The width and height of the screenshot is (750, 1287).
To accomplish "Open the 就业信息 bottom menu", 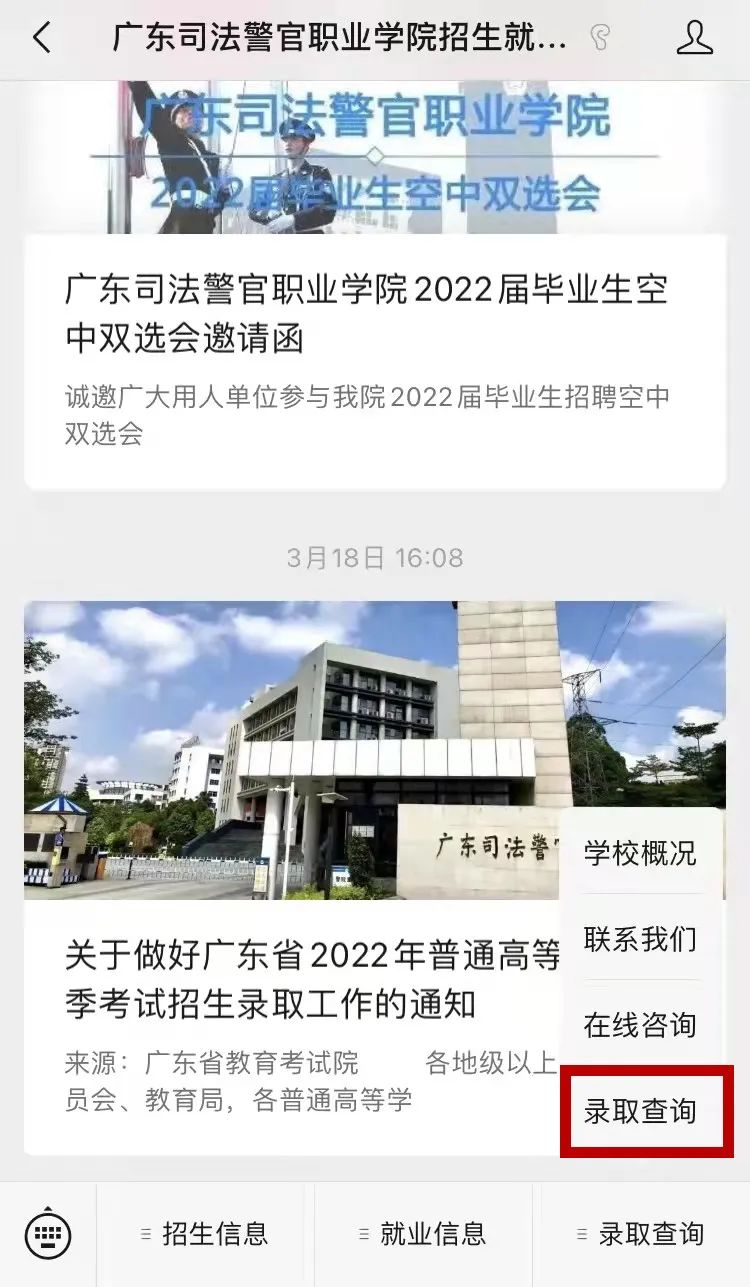I will coord(423,1234).
